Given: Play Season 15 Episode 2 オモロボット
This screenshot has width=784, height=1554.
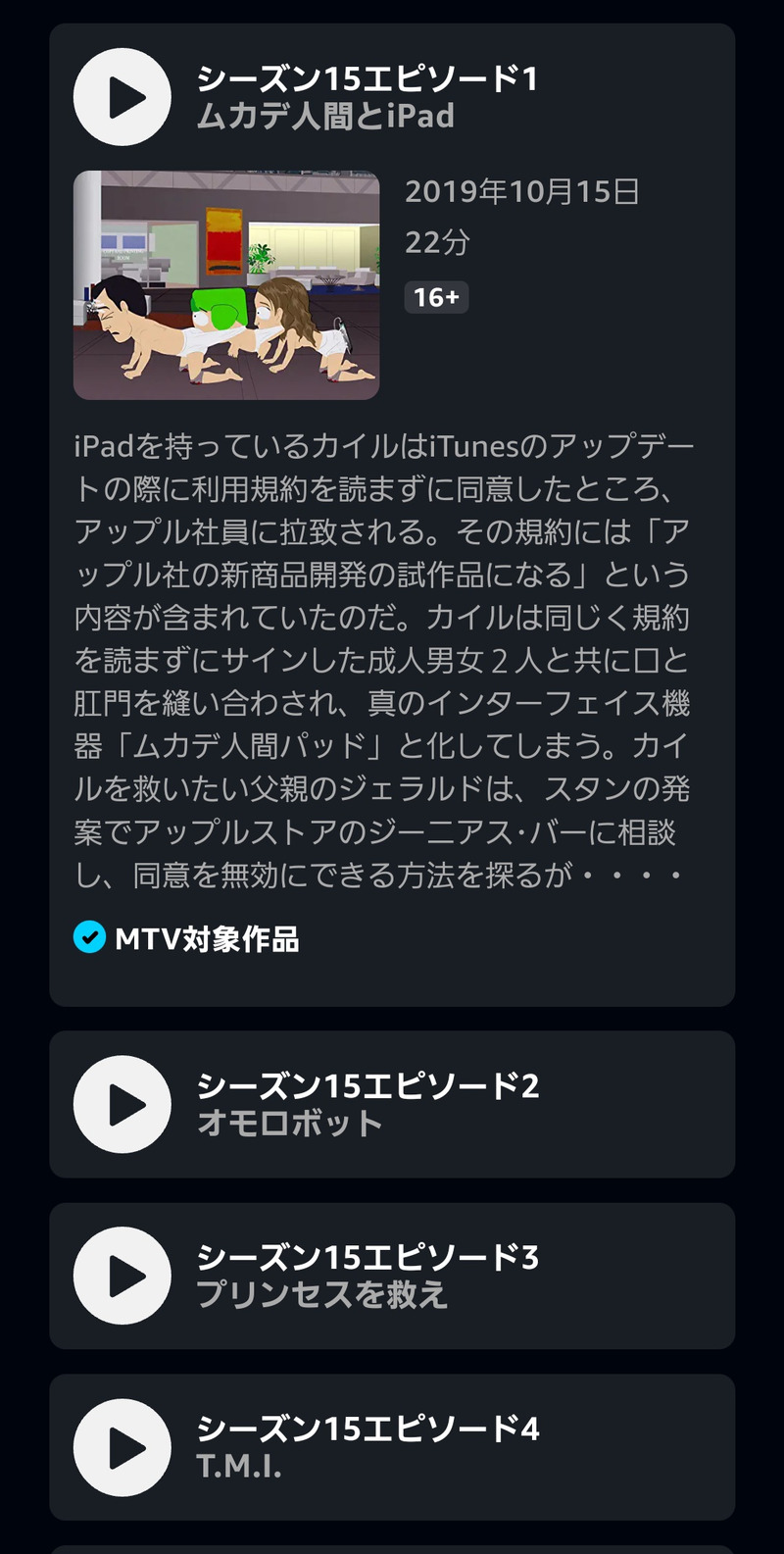Looking at the screenshot, I should click(122, 1104).
